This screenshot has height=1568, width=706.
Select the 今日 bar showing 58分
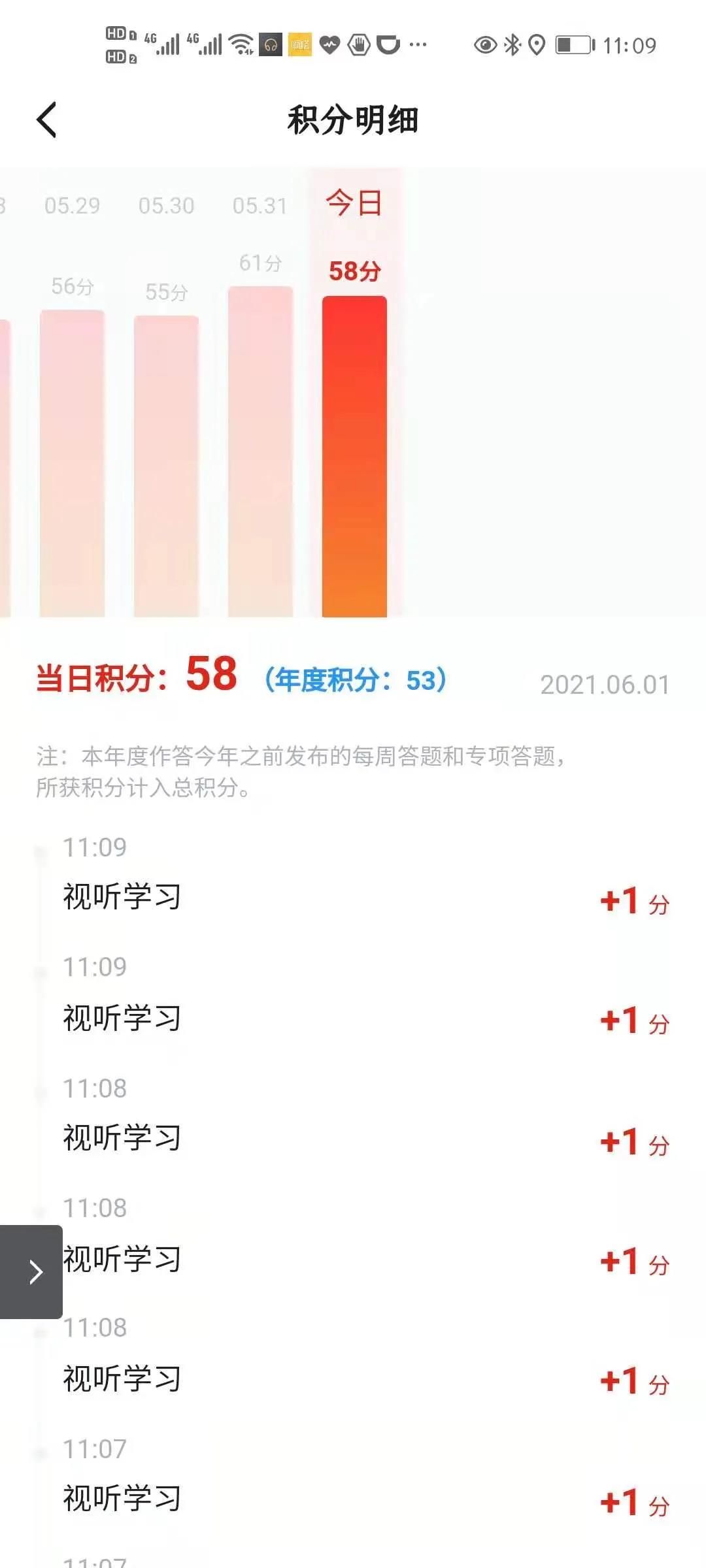(x=354, y=456)
